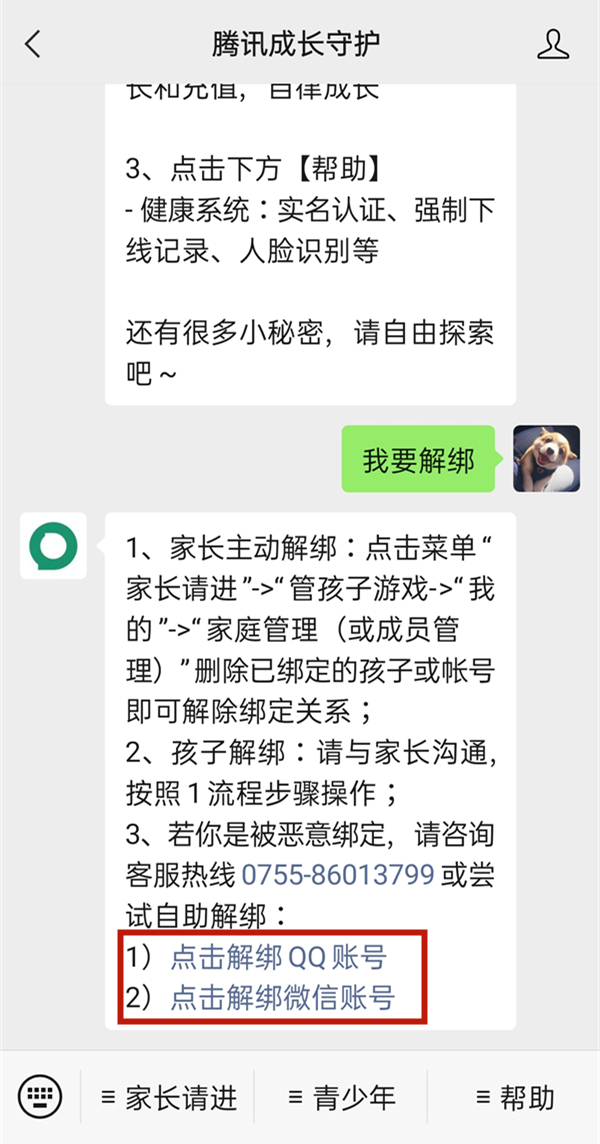Open the 点击解绑QQ账号 link
600x1144 pixels.
pyautogui.click(x=278, y=957)
